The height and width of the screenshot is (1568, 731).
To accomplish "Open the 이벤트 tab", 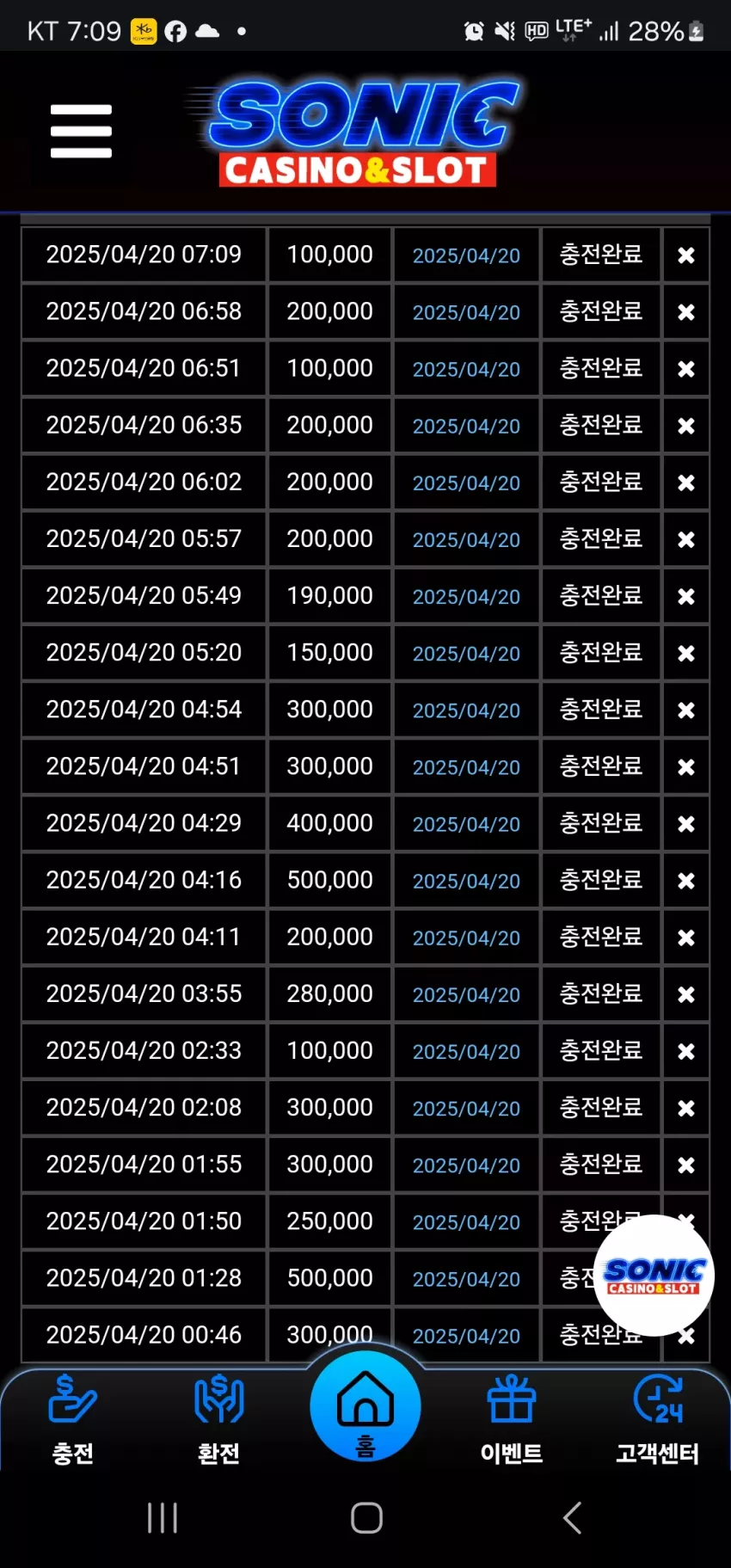I will (512, 1420).
